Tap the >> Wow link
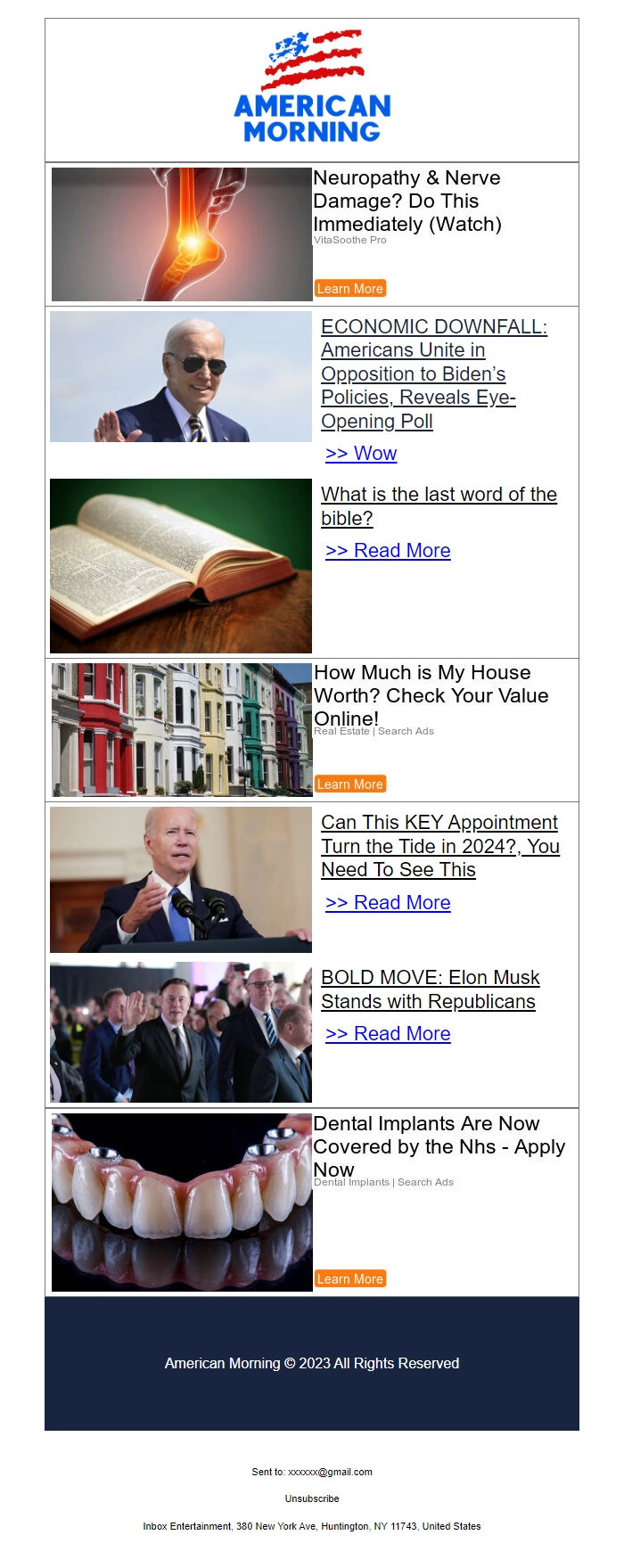This screenshot has width=624, height=1568. click(x=361, y=454)
